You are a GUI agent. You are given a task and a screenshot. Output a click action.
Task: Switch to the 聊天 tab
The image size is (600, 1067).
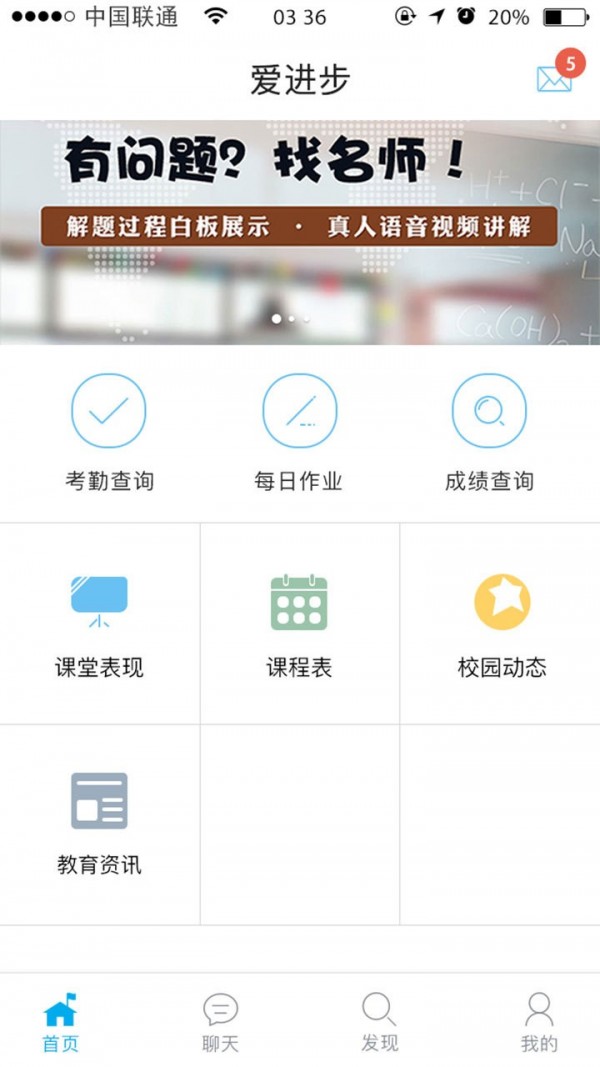click(x=220, y=1022)
